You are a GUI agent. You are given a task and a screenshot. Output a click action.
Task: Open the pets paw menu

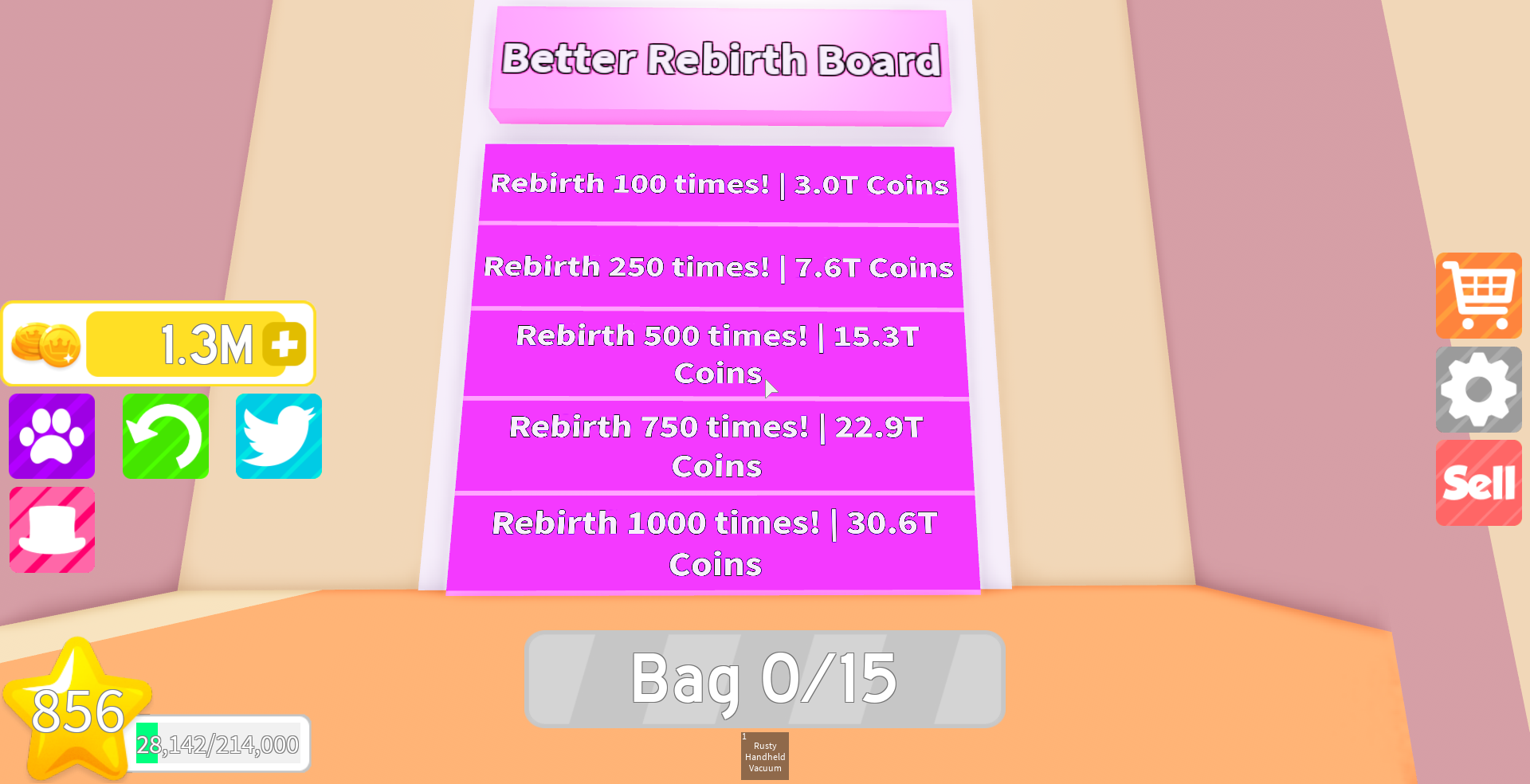click(52, 437)
